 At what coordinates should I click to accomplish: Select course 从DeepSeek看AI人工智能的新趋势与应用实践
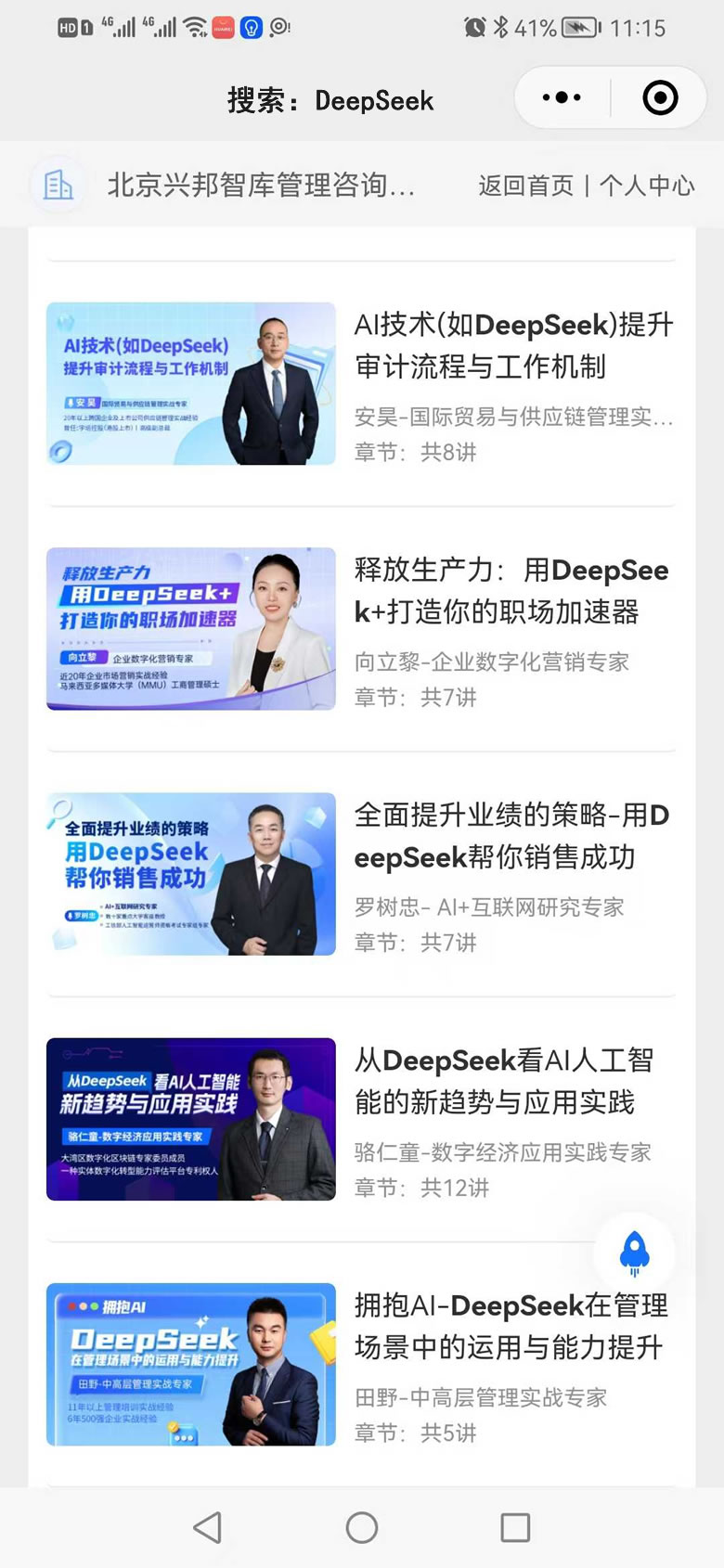coord(504,1081)
